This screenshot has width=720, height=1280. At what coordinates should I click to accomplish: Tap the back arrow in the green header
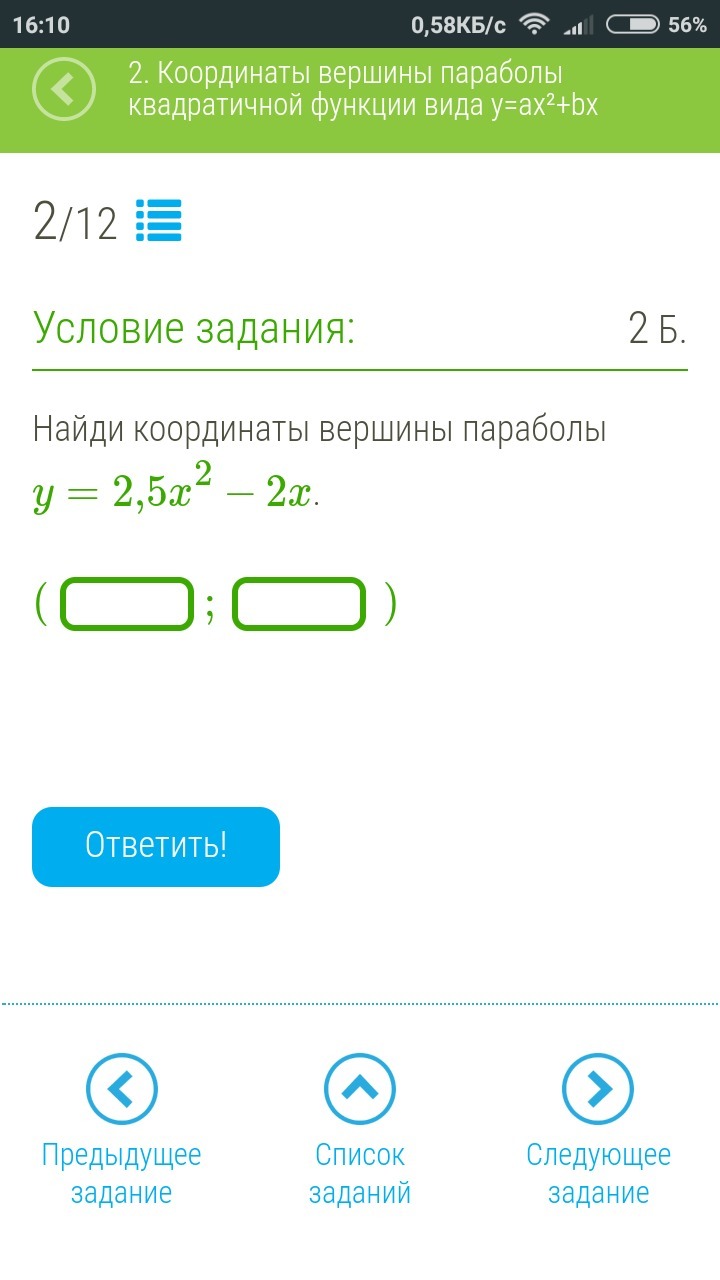(63, 88)
